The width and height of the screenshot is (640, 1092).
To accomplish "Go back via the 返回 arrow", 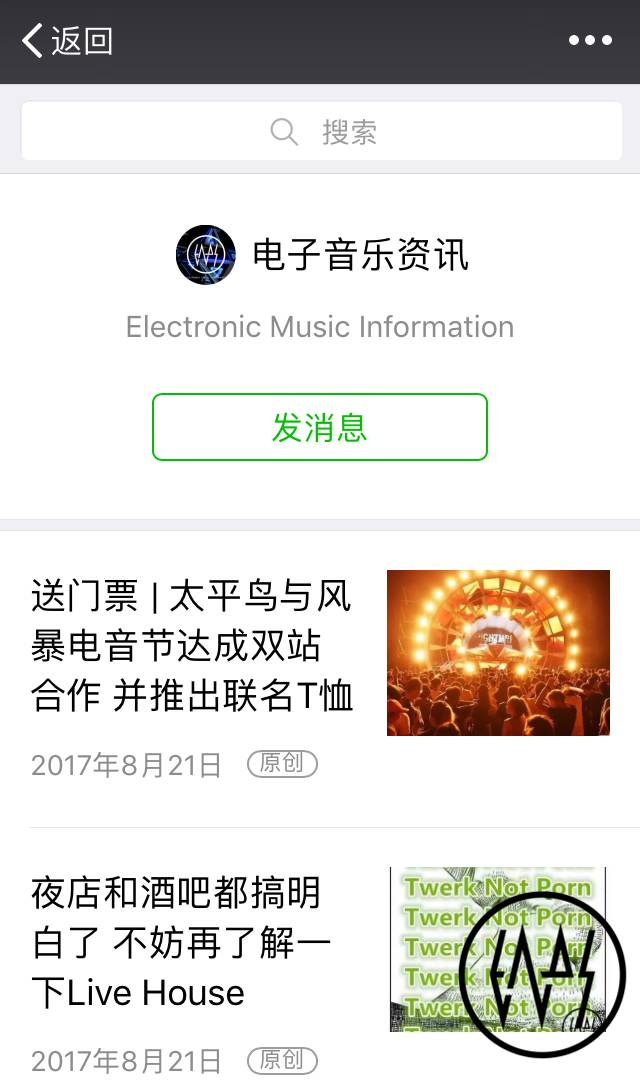I will 66,41.
